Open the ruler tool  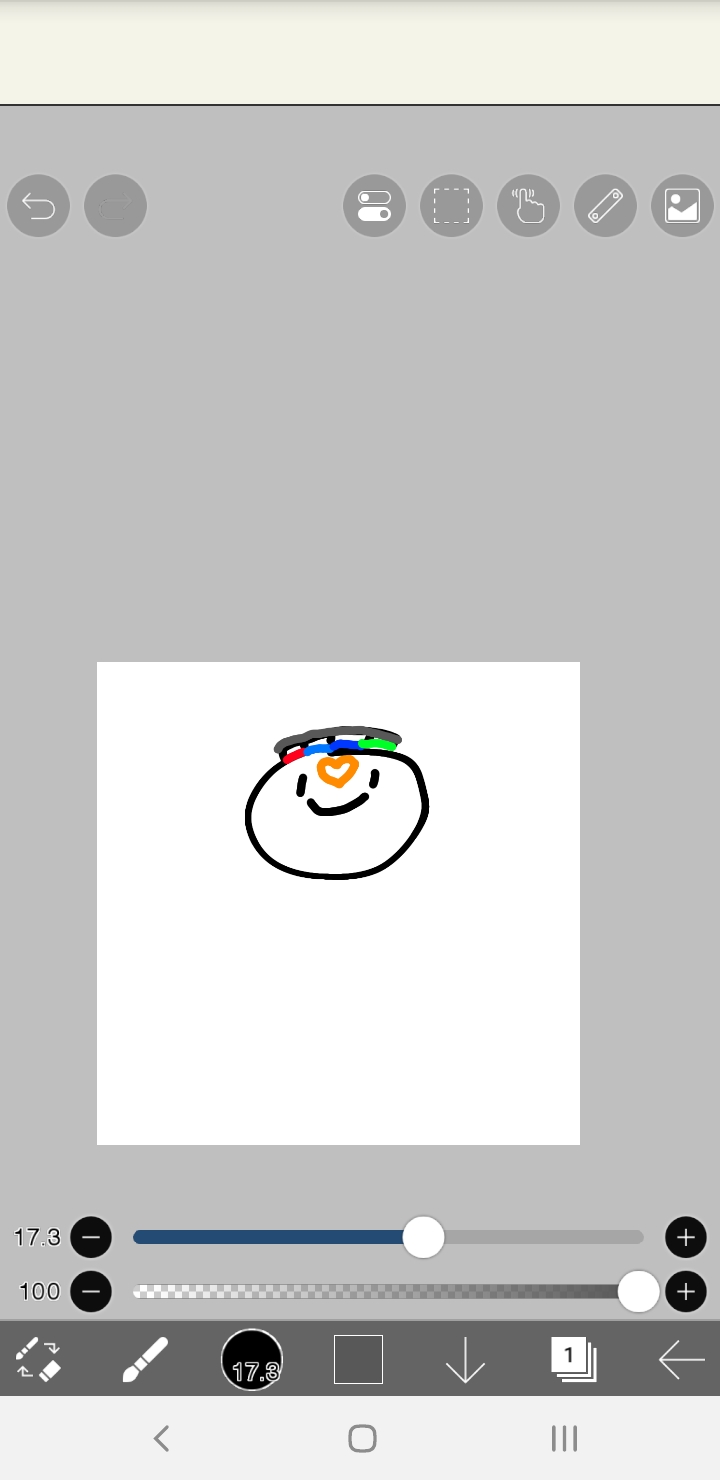click(x=605, y=206)
